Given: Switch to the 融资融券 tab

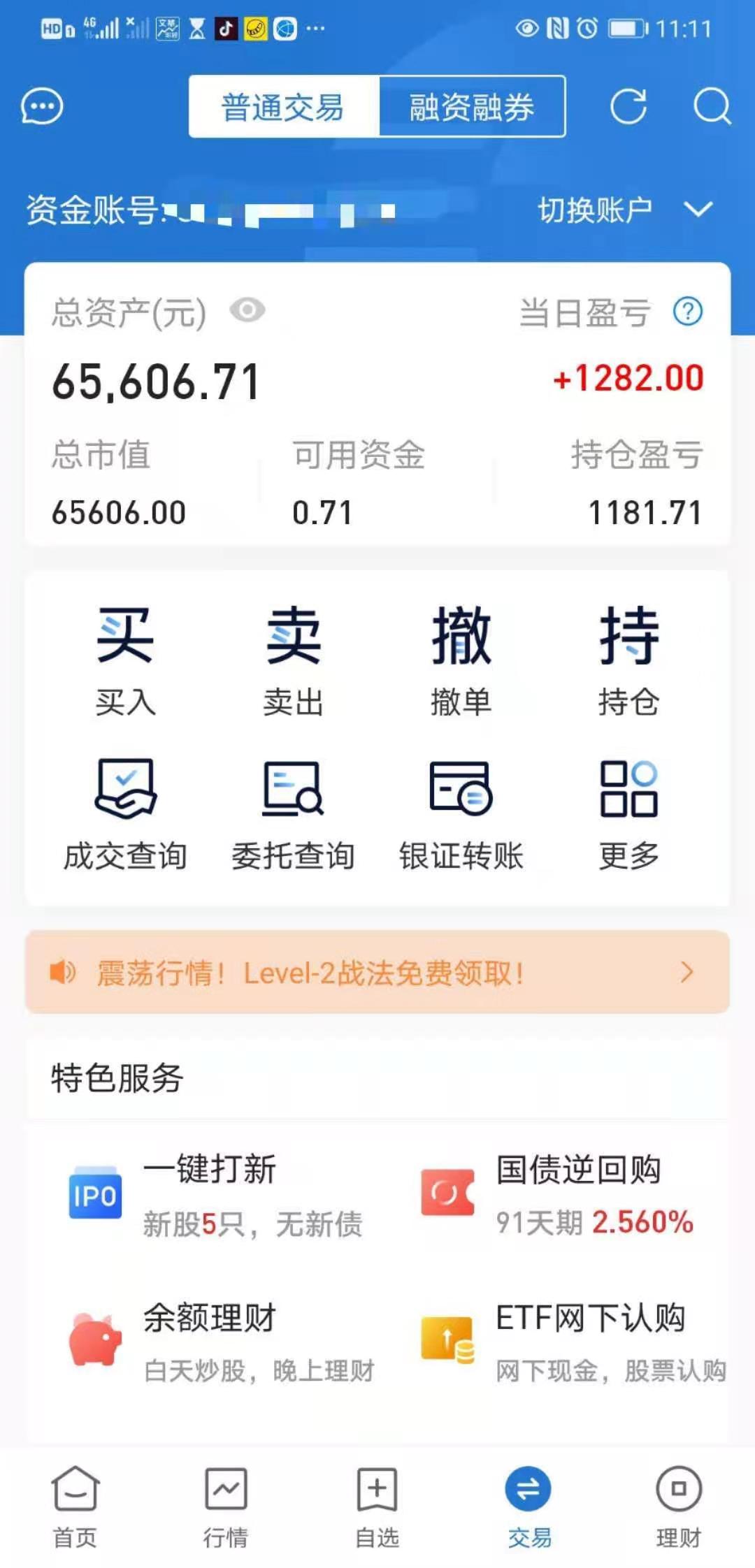Looking at the screenshot, I should [472, 107].
